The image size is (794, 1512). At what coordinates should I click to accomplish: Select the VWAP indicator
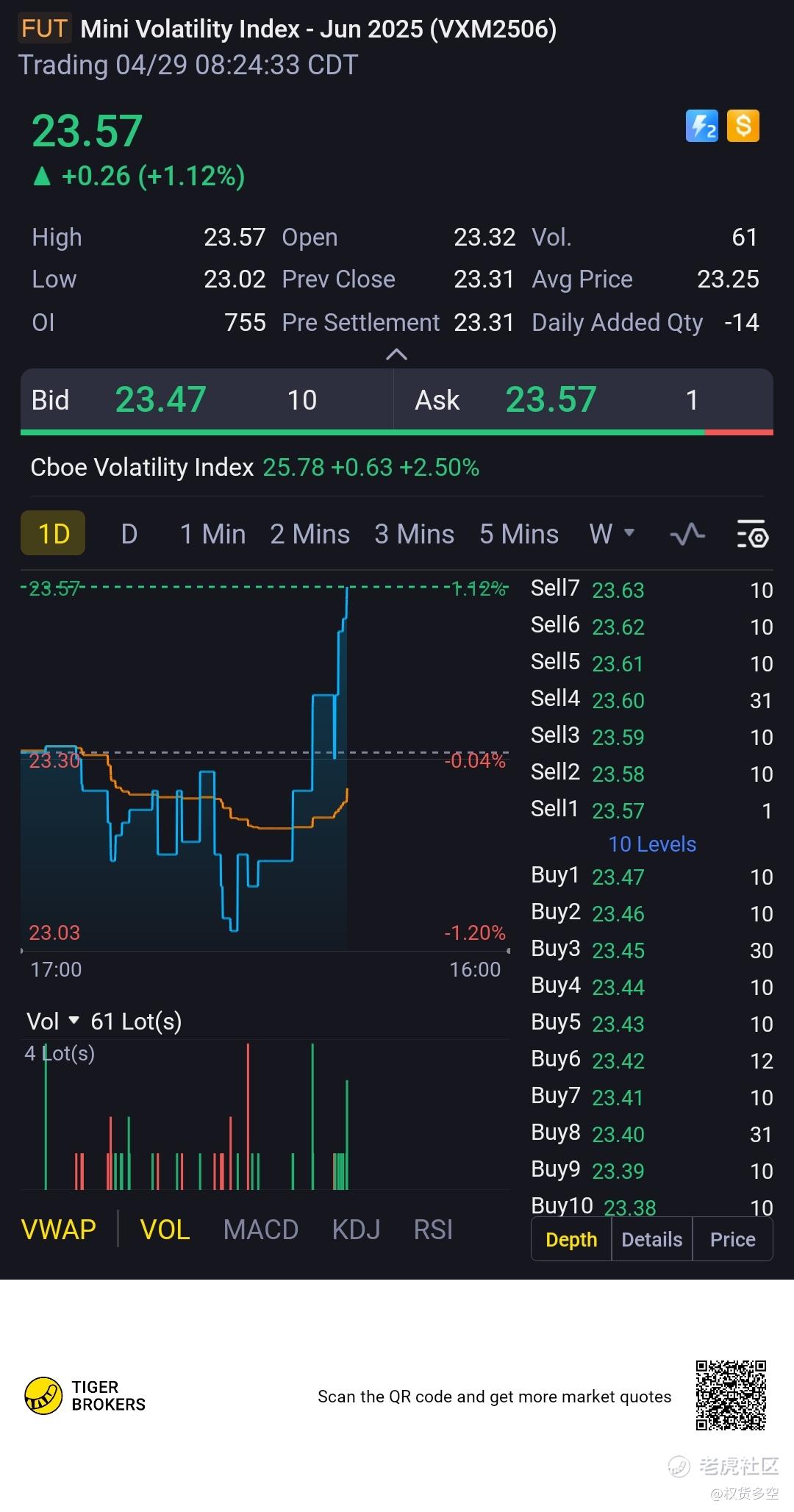pyautogui.click(x=59, y=1230)
